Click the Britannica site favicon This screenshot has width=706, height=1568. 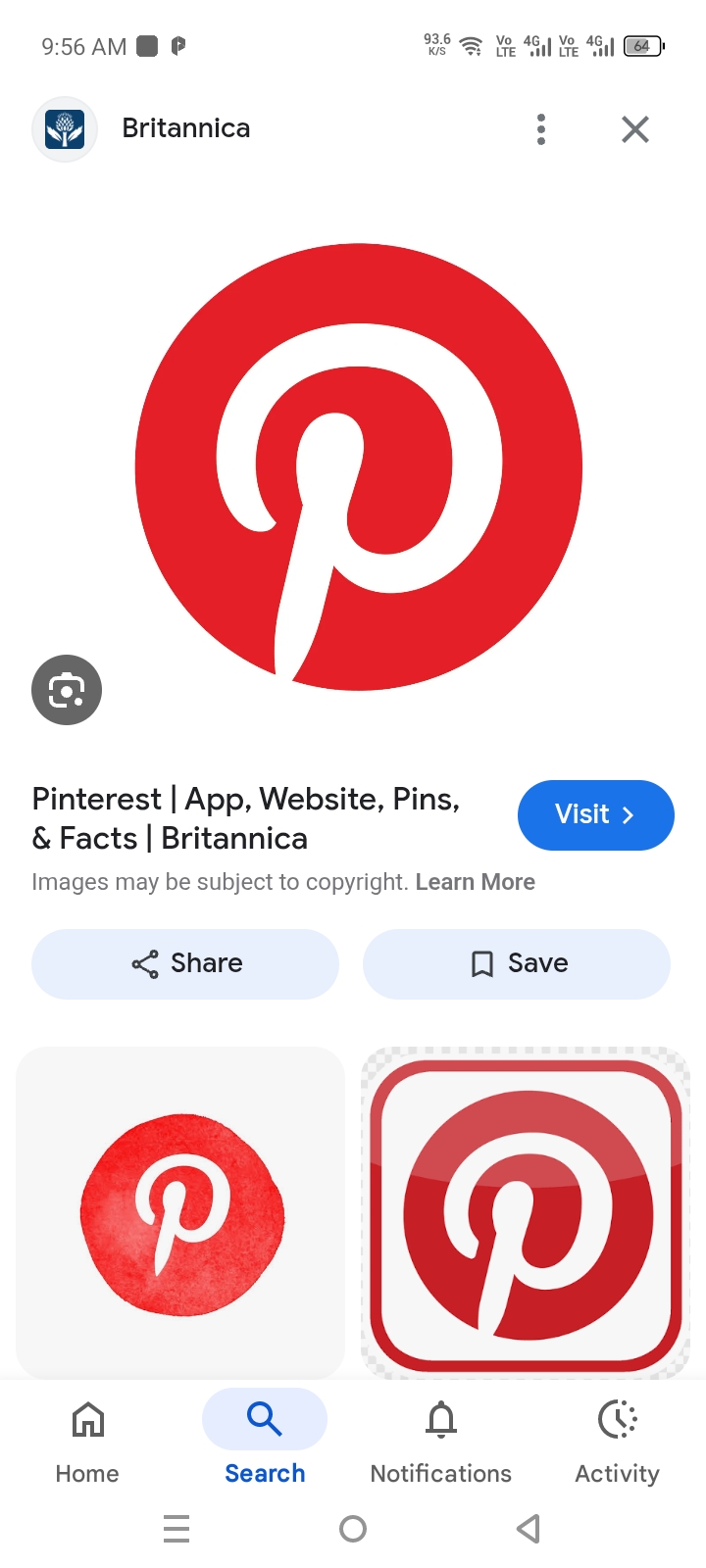tap(65, 128)
